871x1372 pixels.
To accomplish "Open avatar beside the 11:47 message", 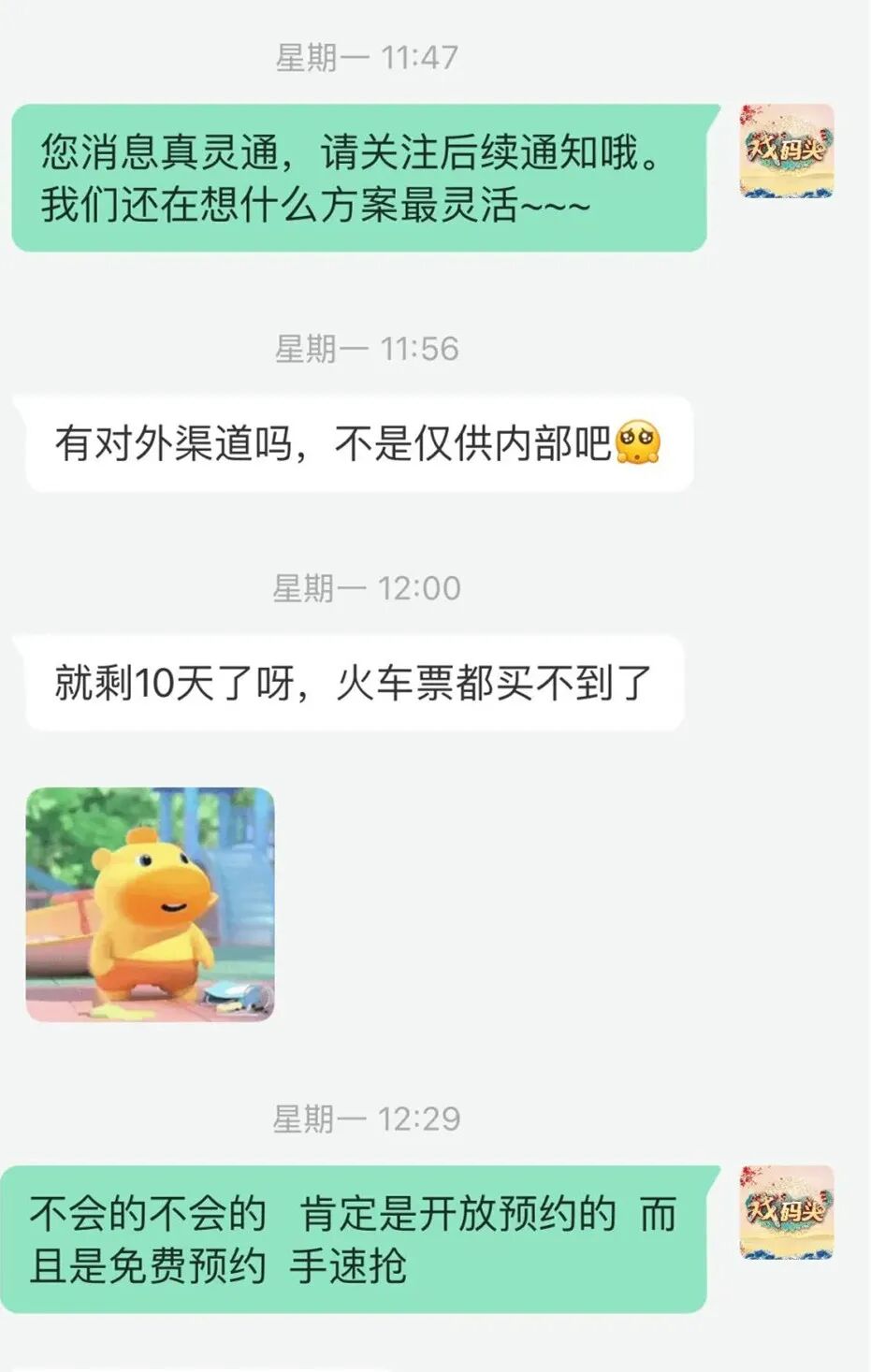I will [786, 151].
